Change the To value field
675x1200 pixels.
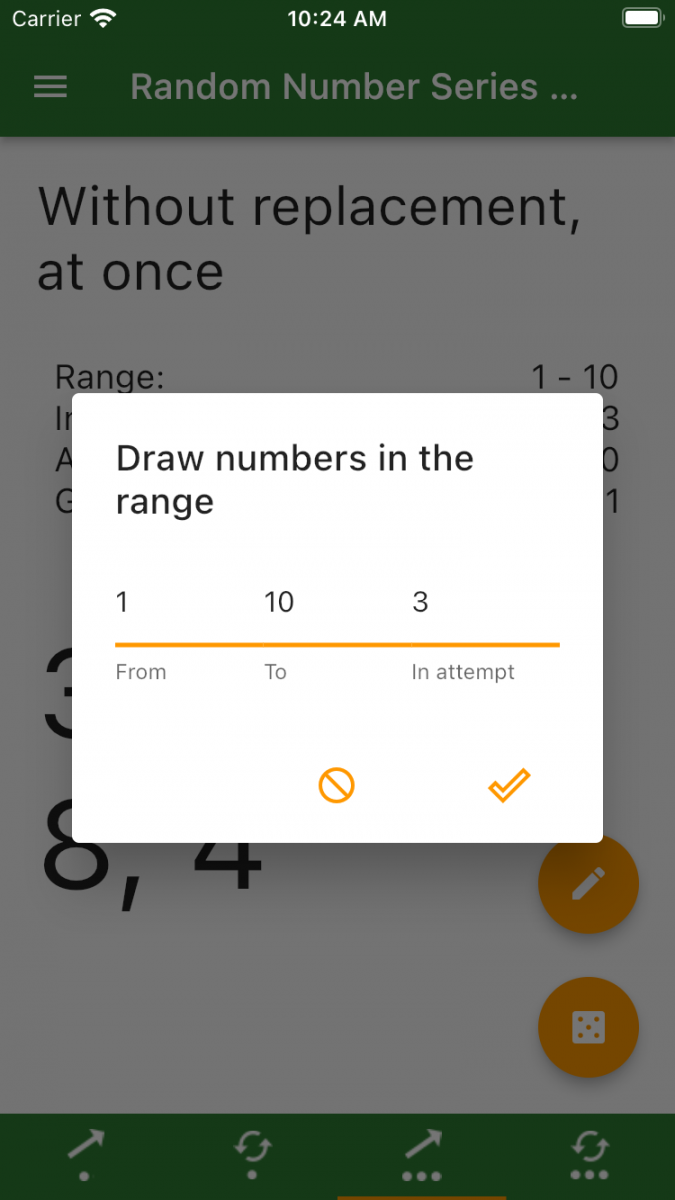pyautogui.click(x=333, y=603)
